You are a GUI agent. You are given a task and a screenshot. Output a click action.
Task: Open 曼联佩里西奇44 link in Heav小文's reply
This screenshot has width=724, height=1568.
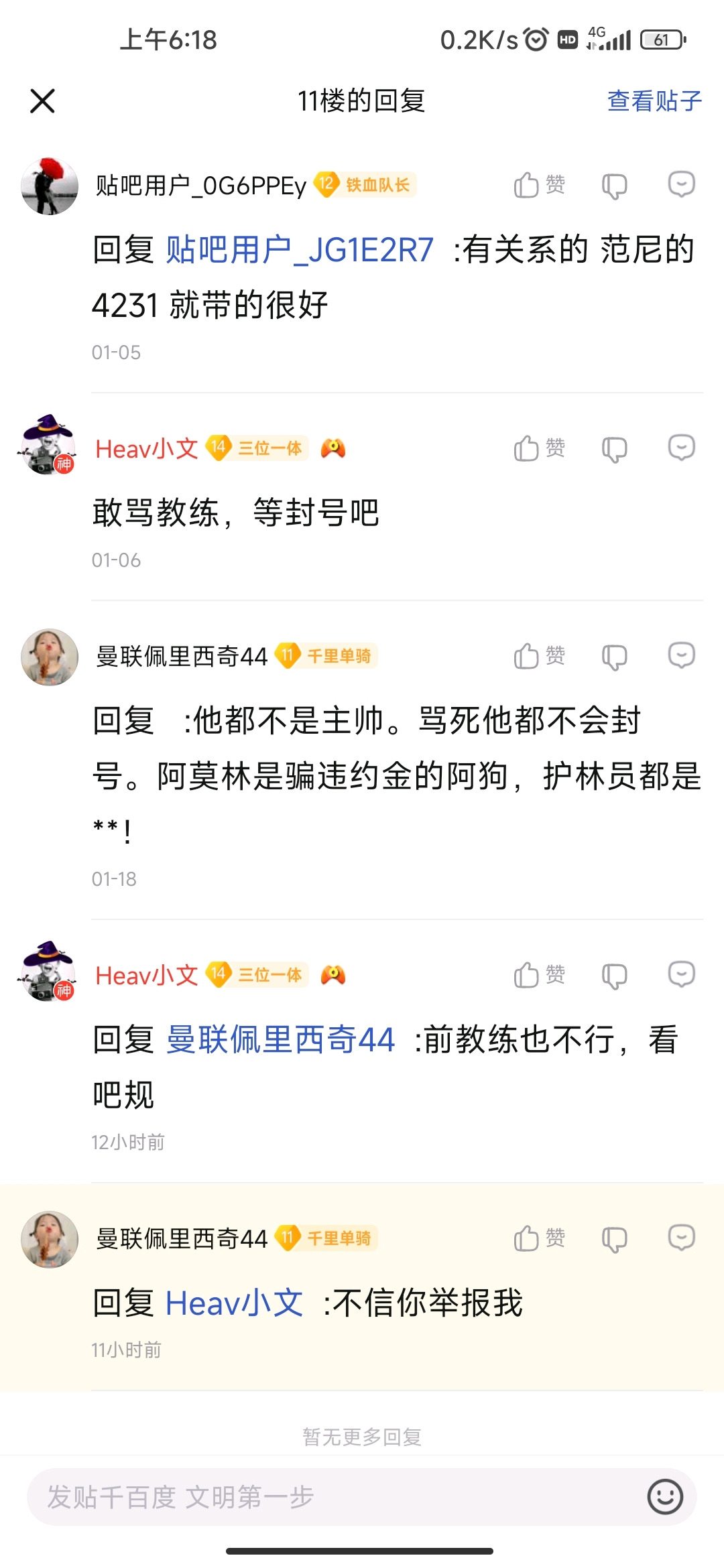(280, 1040)
